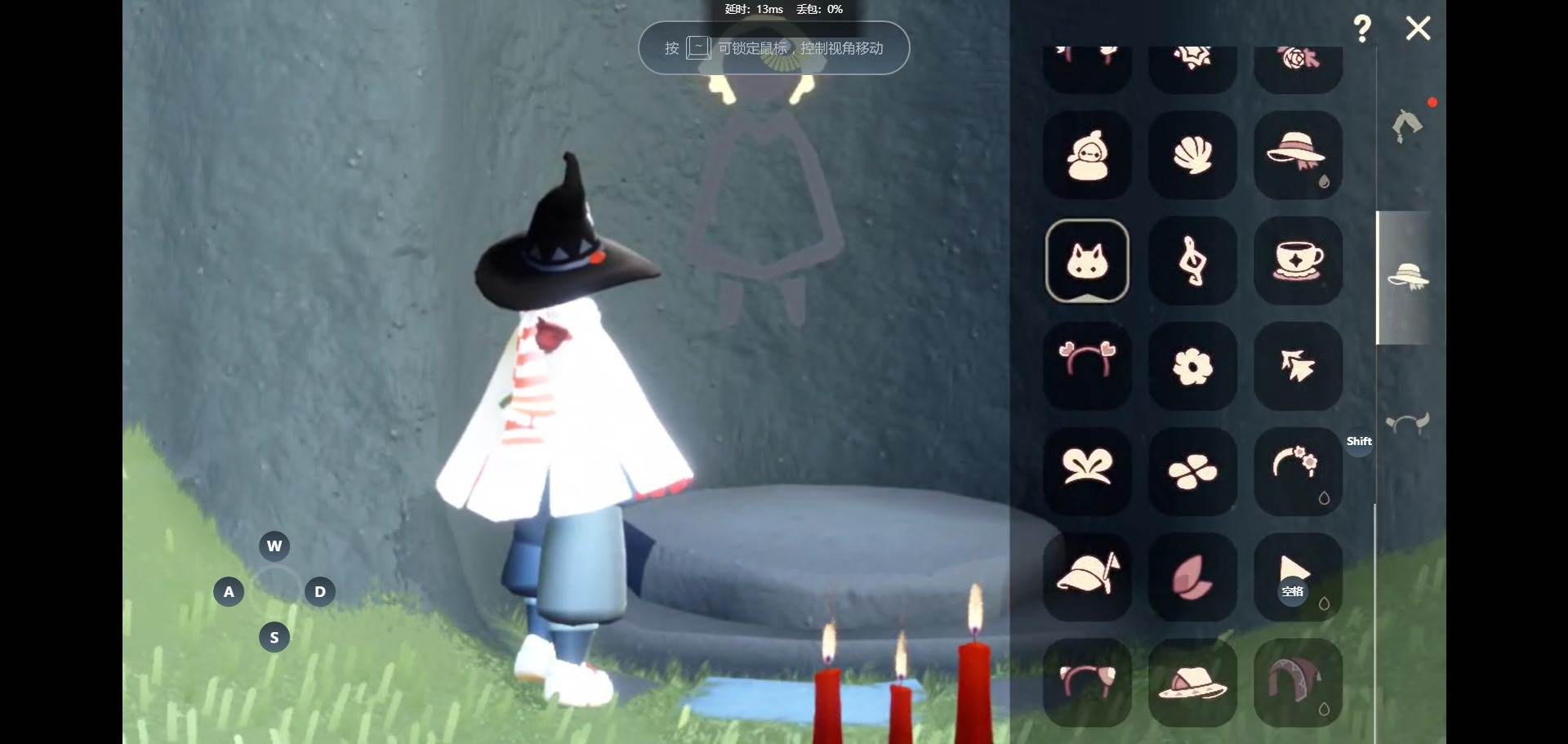Equip the heart headband item
The height and width of the screenshot is (744, 1568).
click(1087, 365)
